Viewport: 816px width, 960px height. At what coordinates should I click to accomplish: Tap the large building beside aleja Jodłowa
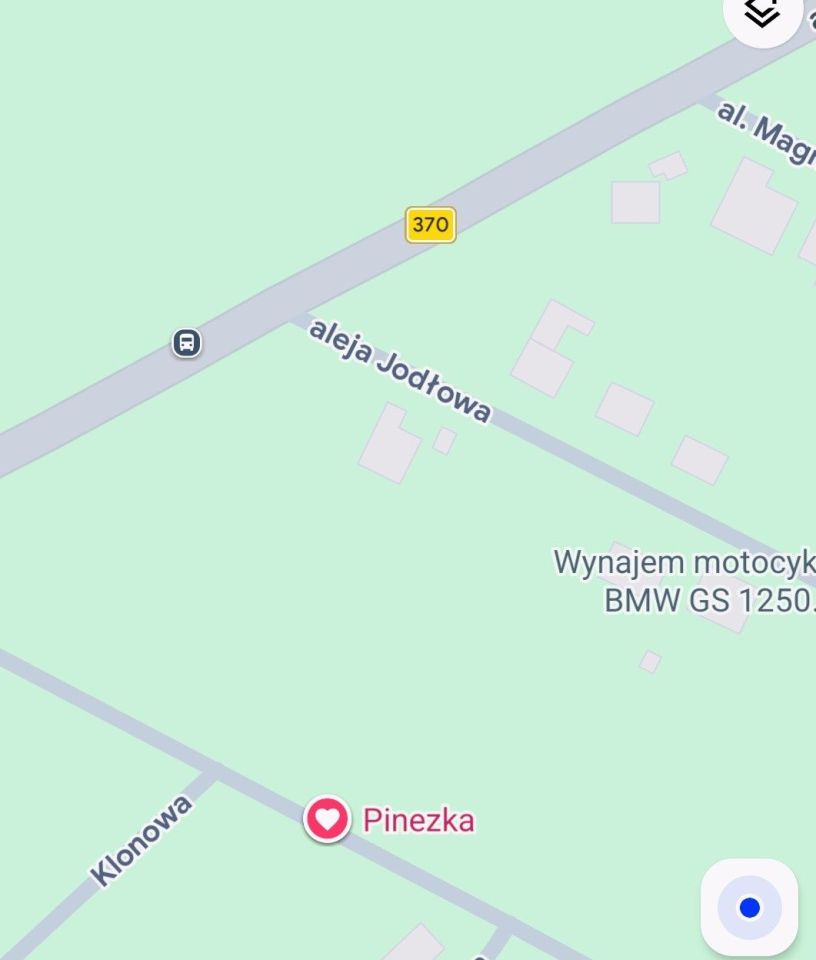coord(390,445)
